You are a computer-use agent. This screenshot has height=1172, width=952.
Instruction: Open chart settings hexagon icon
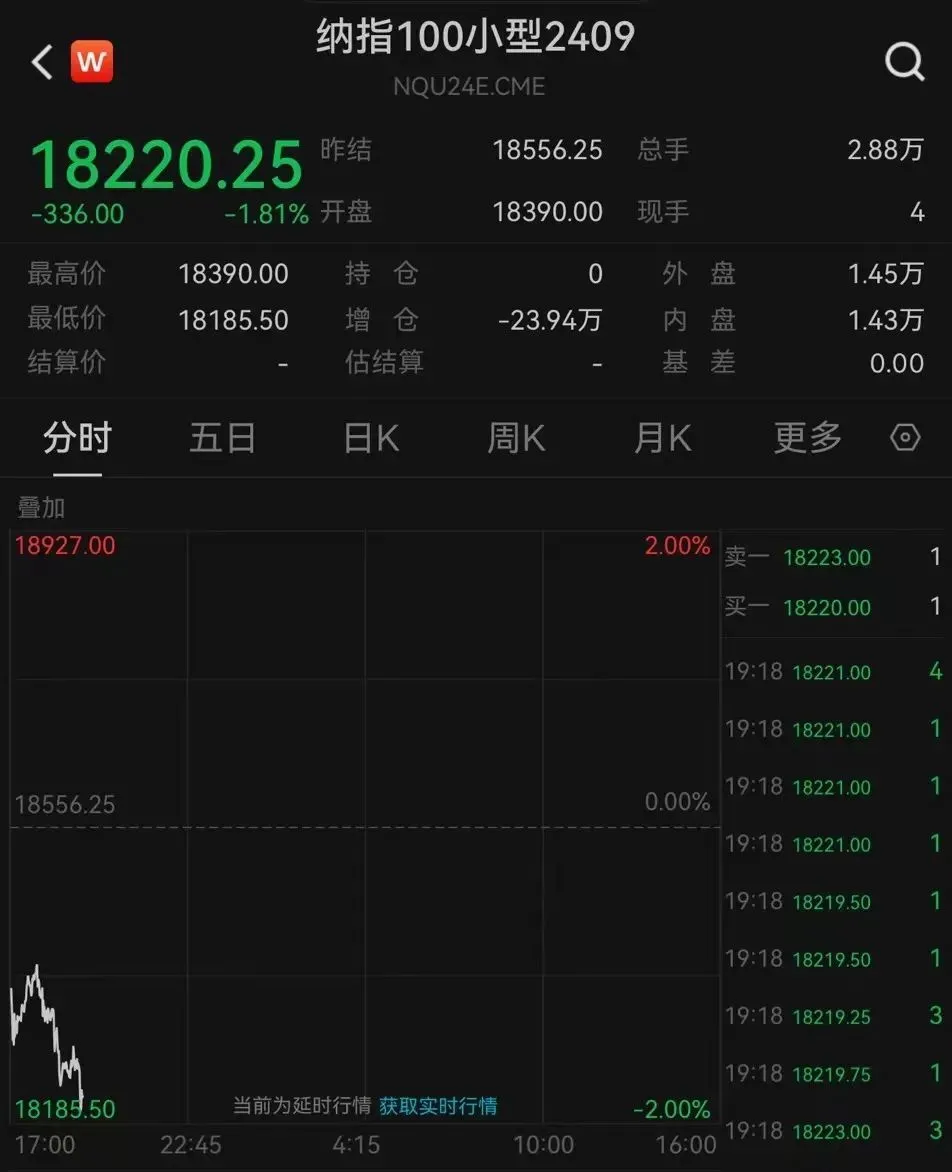pyautogui.click(x=905, y=438)
